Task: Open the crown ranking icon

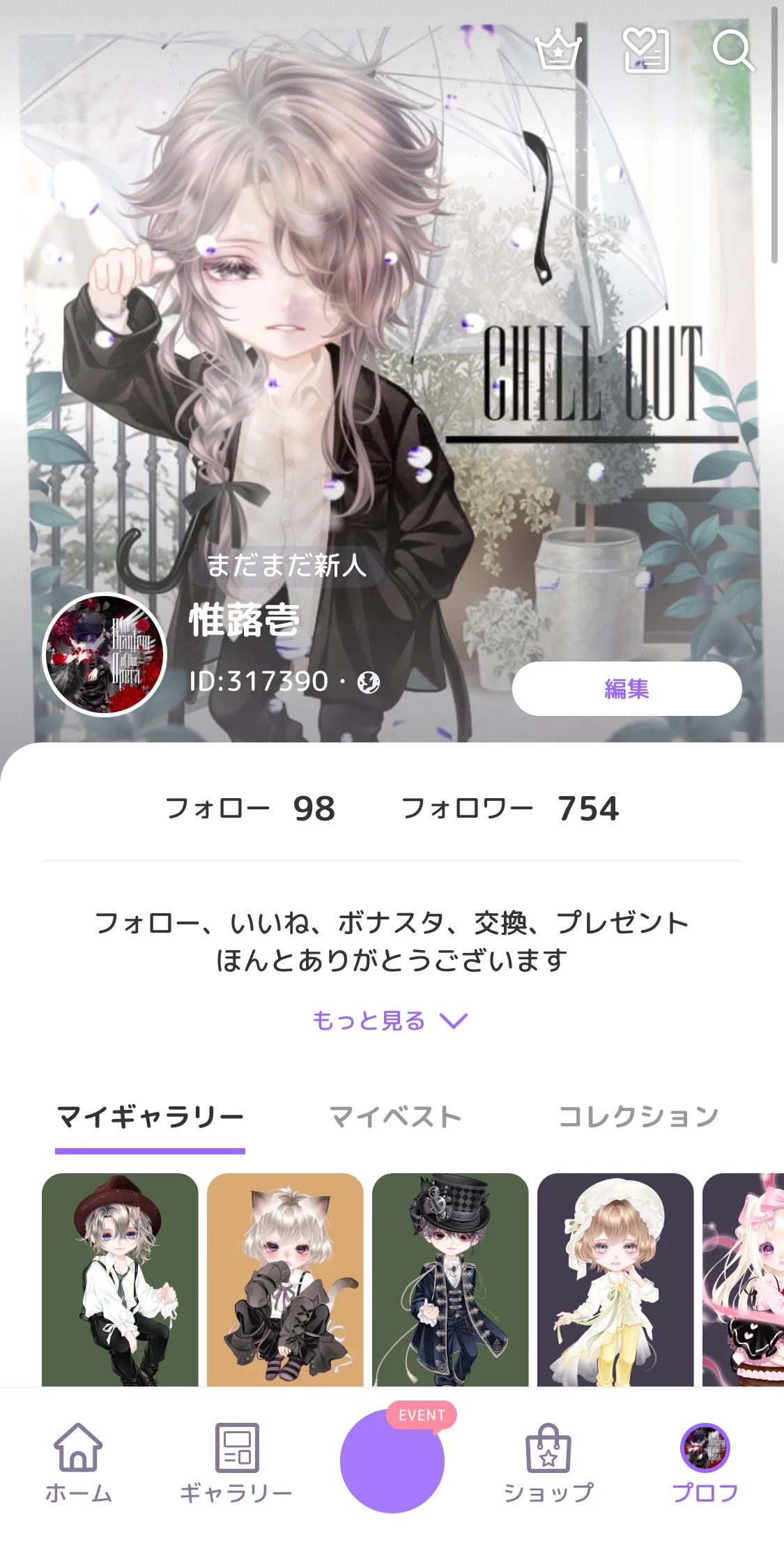Action: pos(558,50)
